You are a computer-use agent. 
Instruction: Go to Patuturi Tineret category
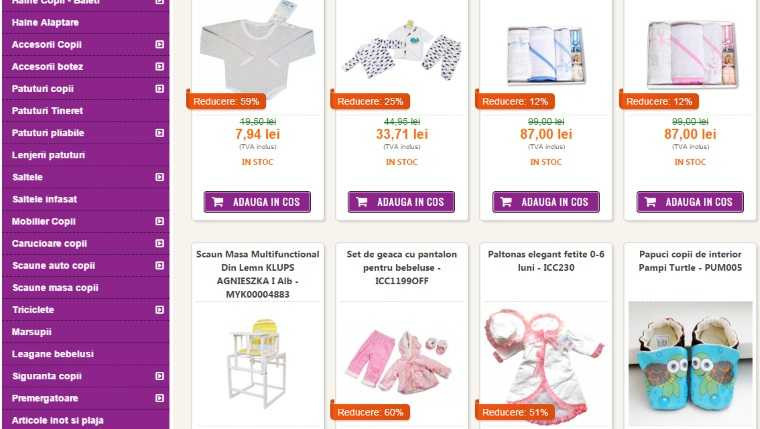(47, 111)
